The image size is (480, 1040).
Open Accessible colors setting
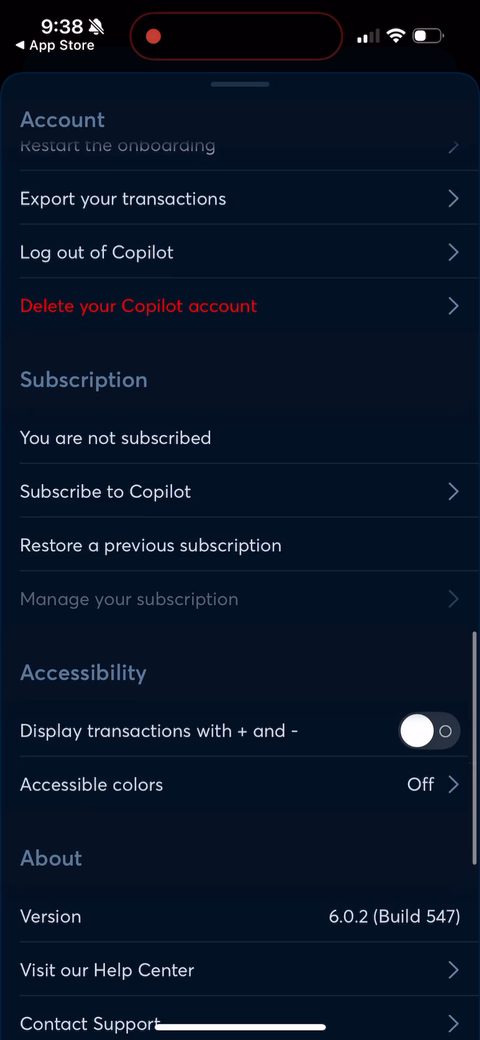tap(240, 785)
